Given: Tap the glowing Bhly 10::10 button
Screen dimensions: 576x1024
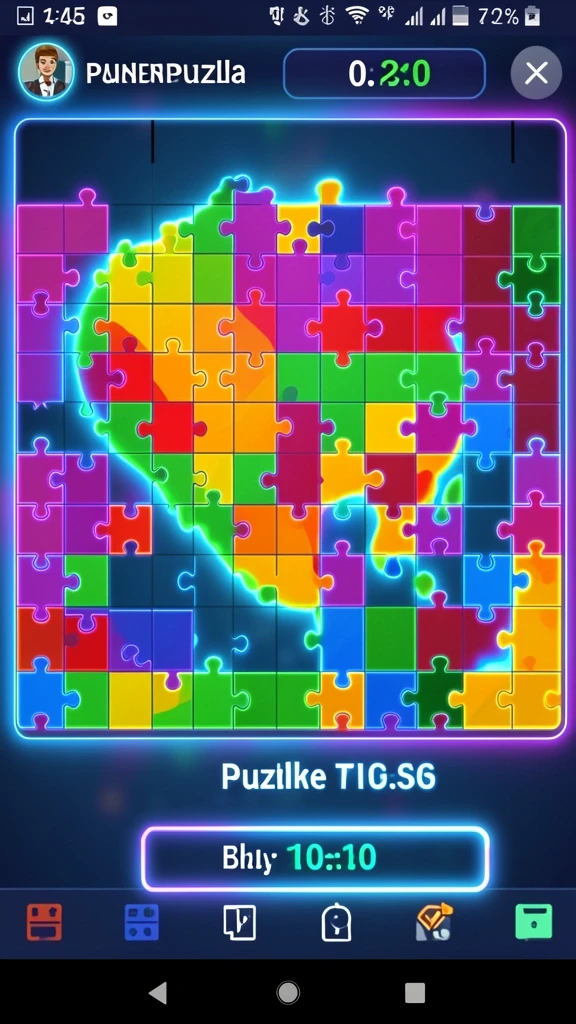Looking at the screenshot, I should [315, 858].
